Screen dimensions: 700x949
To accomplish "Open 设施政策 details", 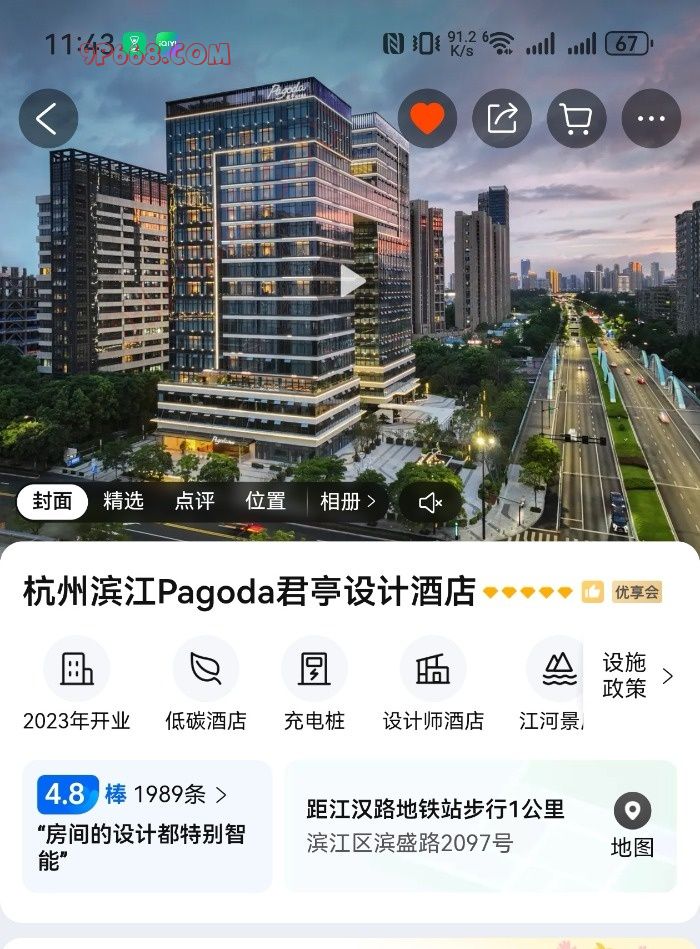I will pyautogui.click(x=637, y=676).
